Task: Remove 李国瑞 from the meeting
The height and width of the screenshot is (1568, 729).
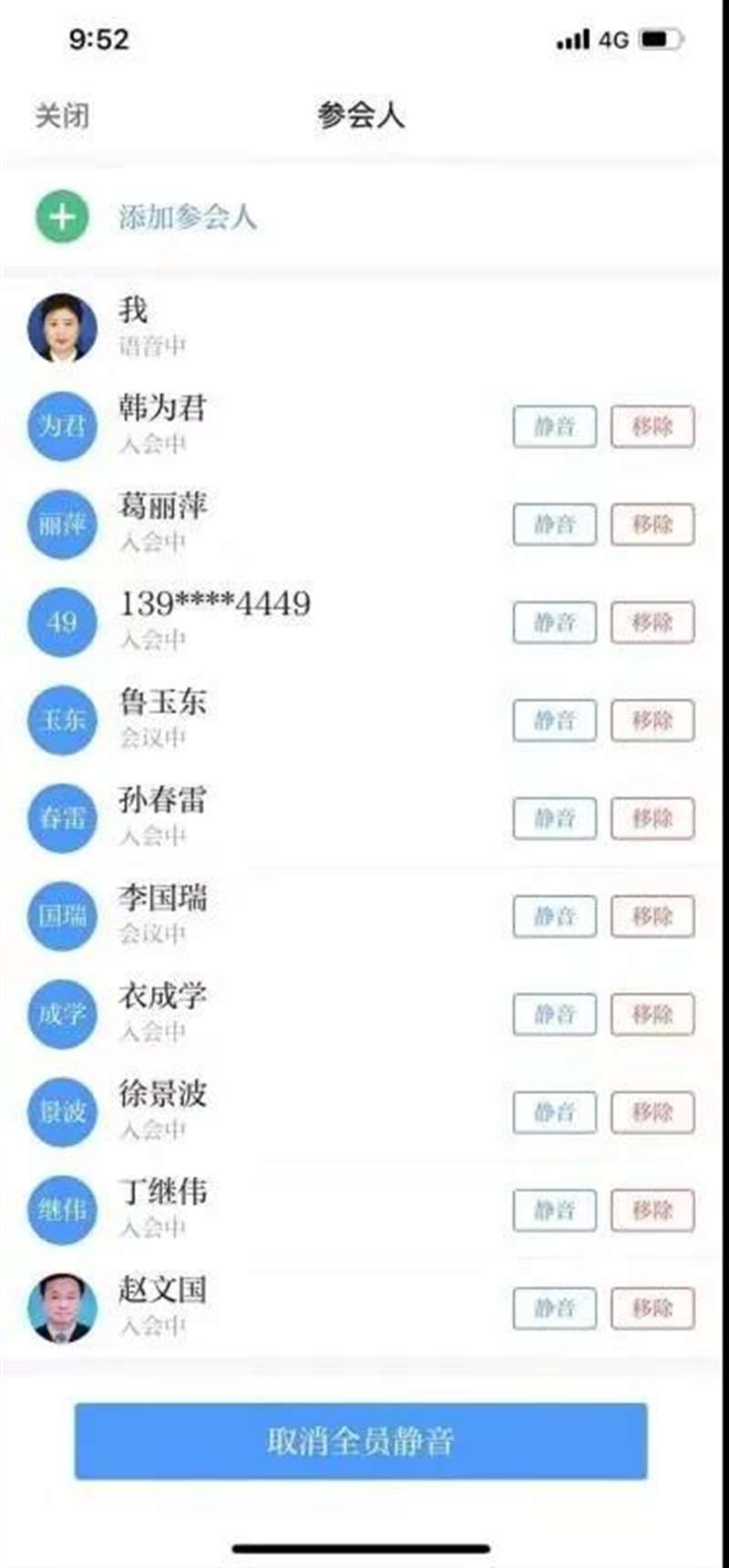Action: (652, 916)
